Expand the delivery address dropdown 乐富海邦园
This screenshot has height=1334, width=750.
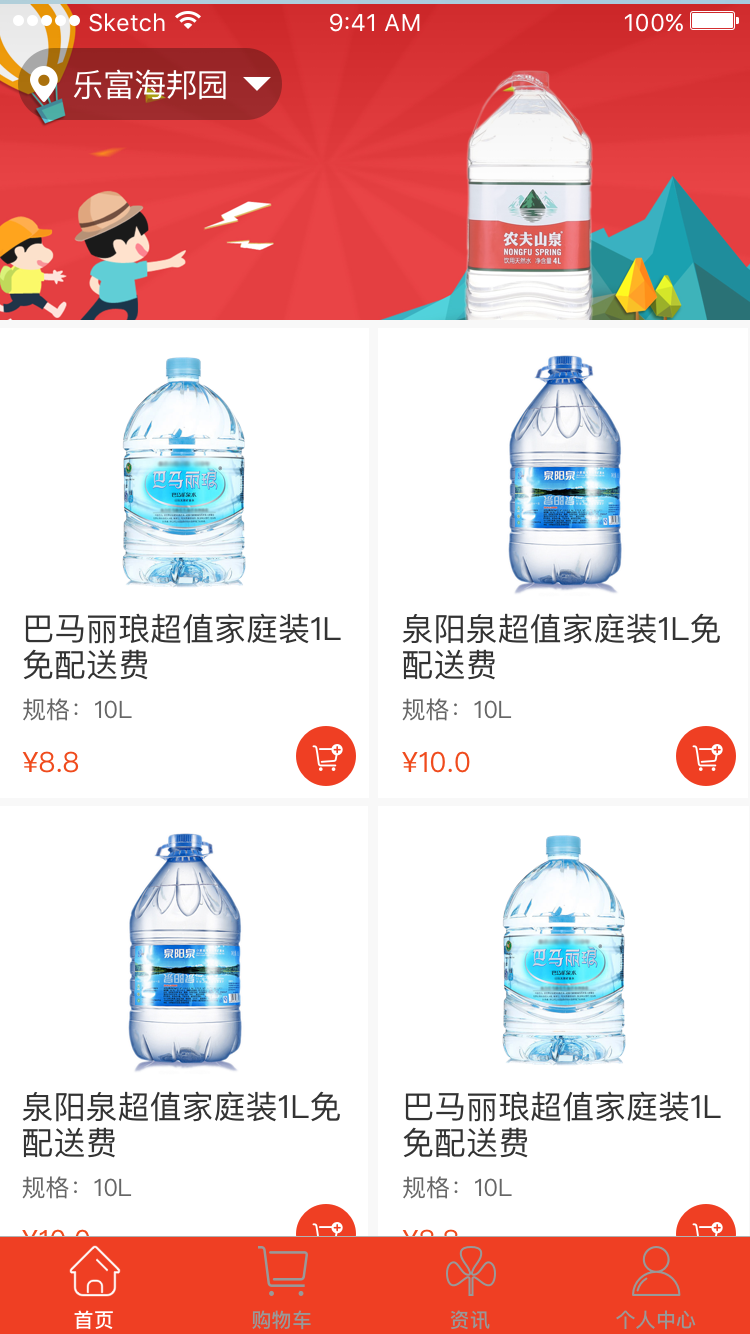point(150,84)
